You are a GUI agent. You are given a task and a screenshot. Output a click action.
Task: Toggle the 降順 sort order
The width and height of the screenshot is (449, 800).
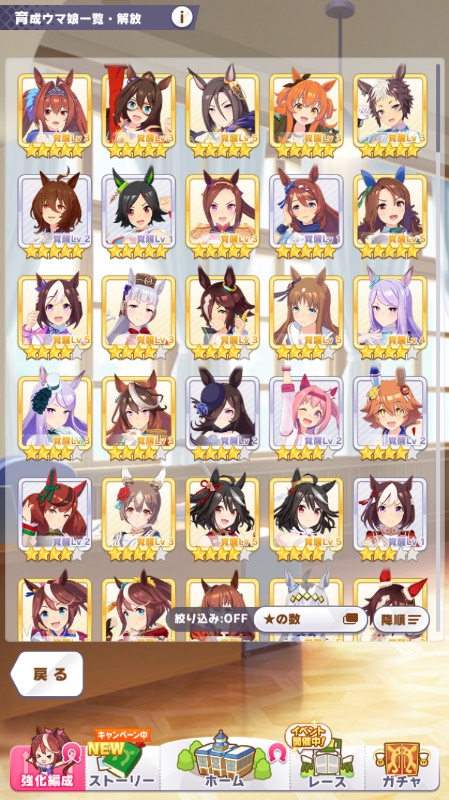click(x=401, y=619)
